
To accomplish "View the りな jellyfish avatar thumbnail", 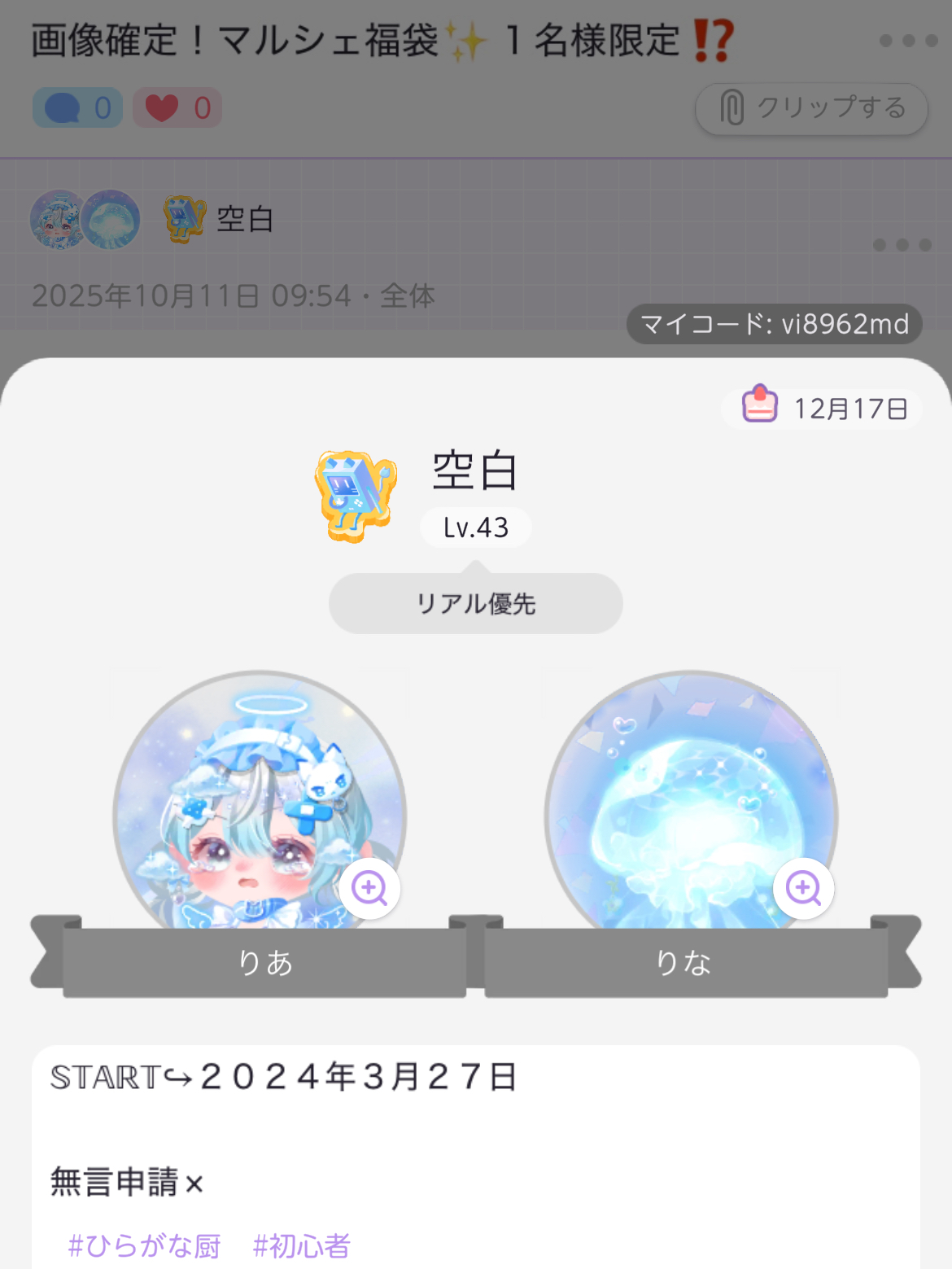I will tap(111, 220).
